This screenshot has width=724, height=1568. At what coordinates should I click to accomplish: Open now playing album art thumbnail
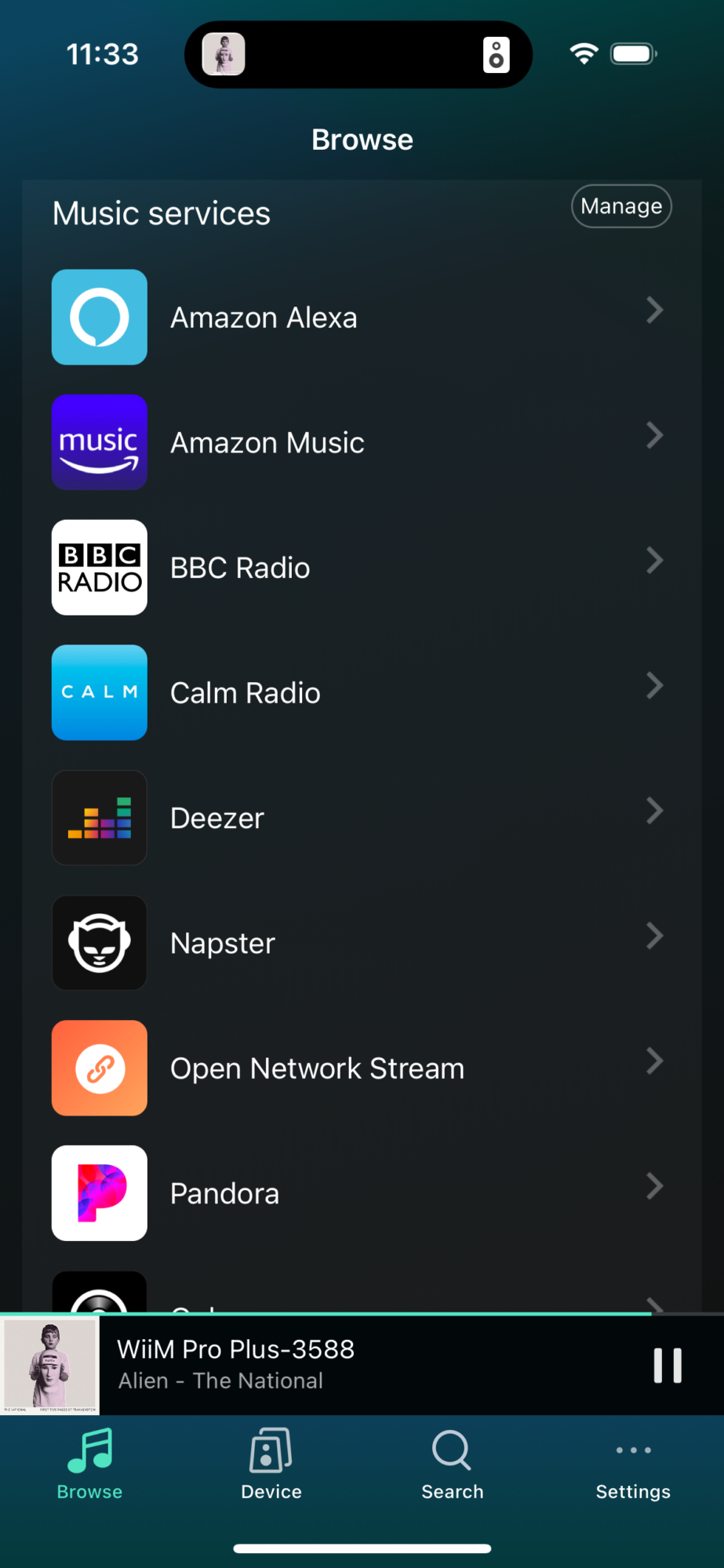point(51,1366)
